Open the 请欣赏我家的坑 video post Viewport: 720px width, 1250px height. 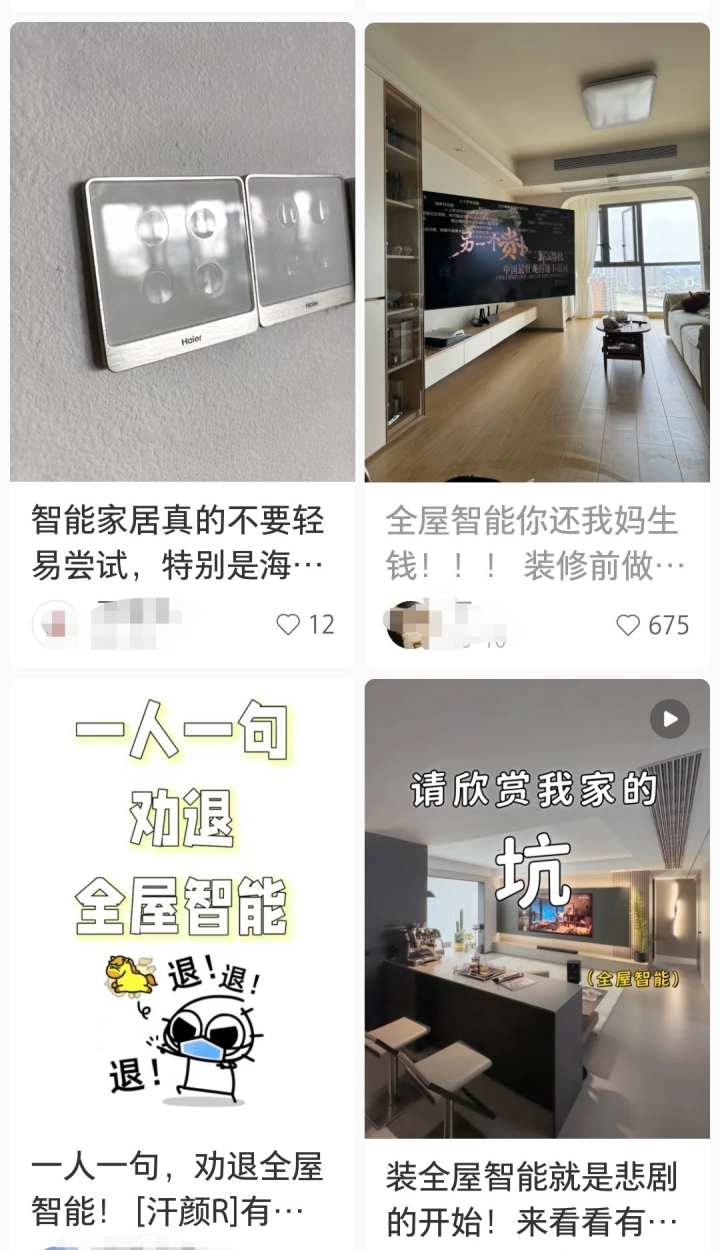537,908
